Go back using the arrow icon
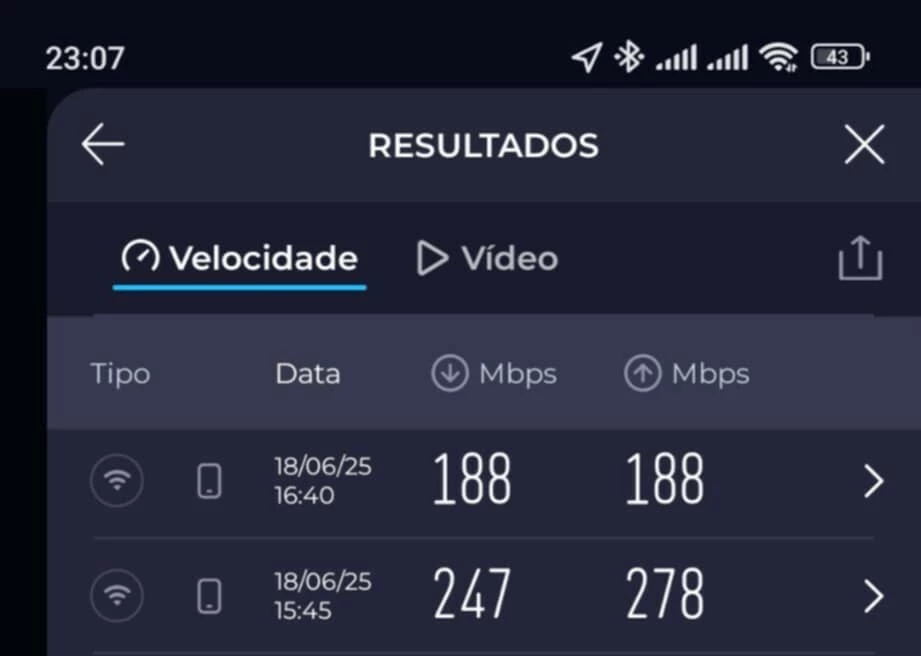 click(102, 146)
